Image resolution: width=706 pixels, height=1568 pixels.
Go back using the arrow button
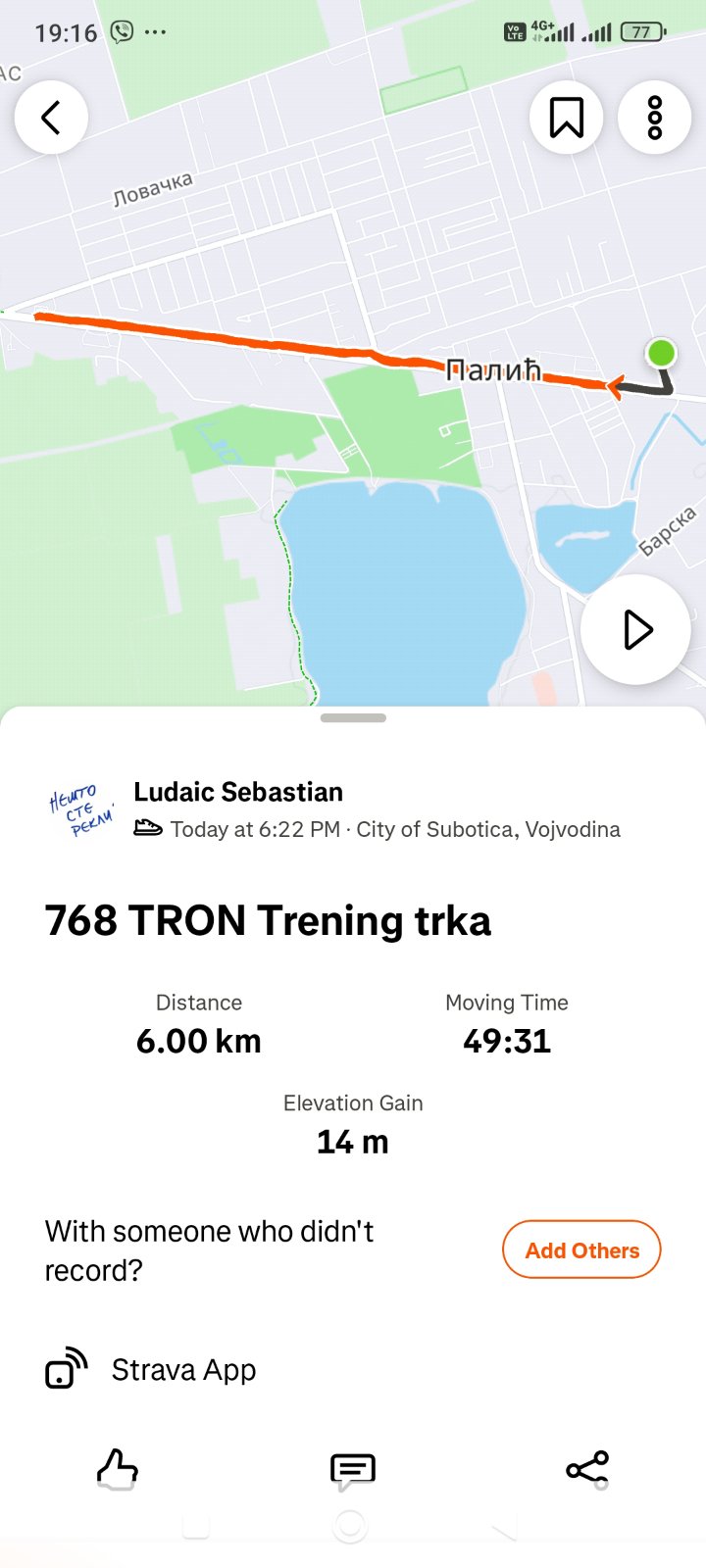(x=51, y=118)
